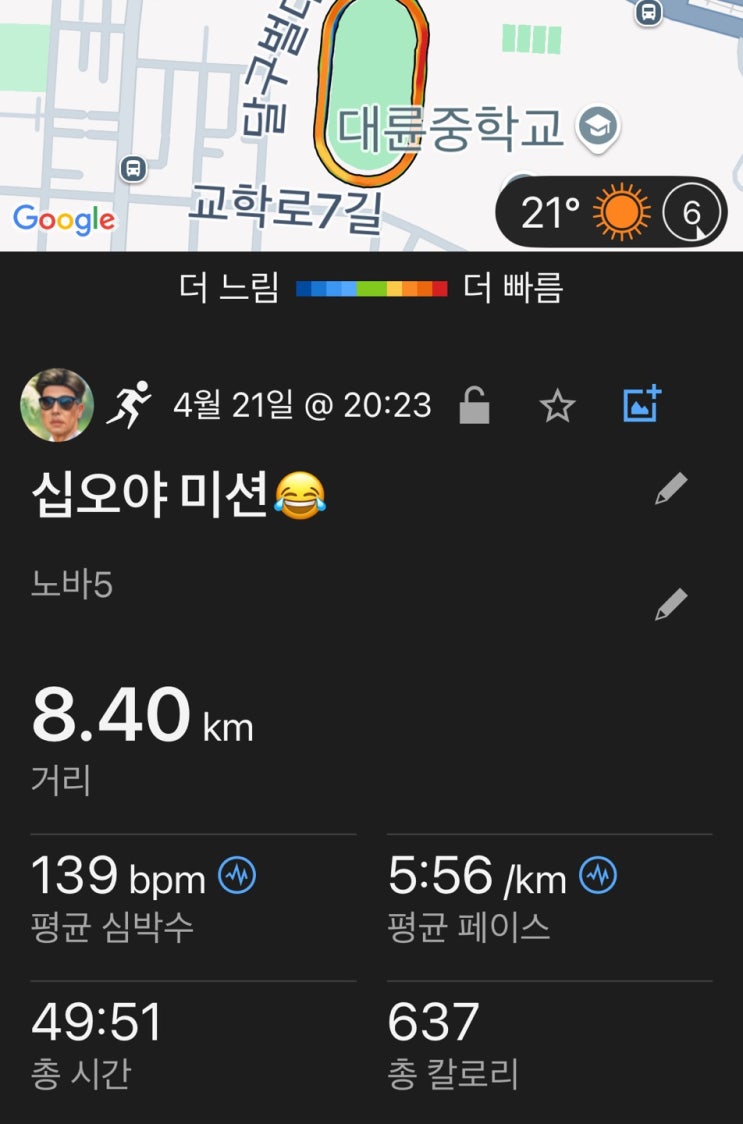Change the activity privacy lock setting
743x1124 pixels.
point(474,405)
